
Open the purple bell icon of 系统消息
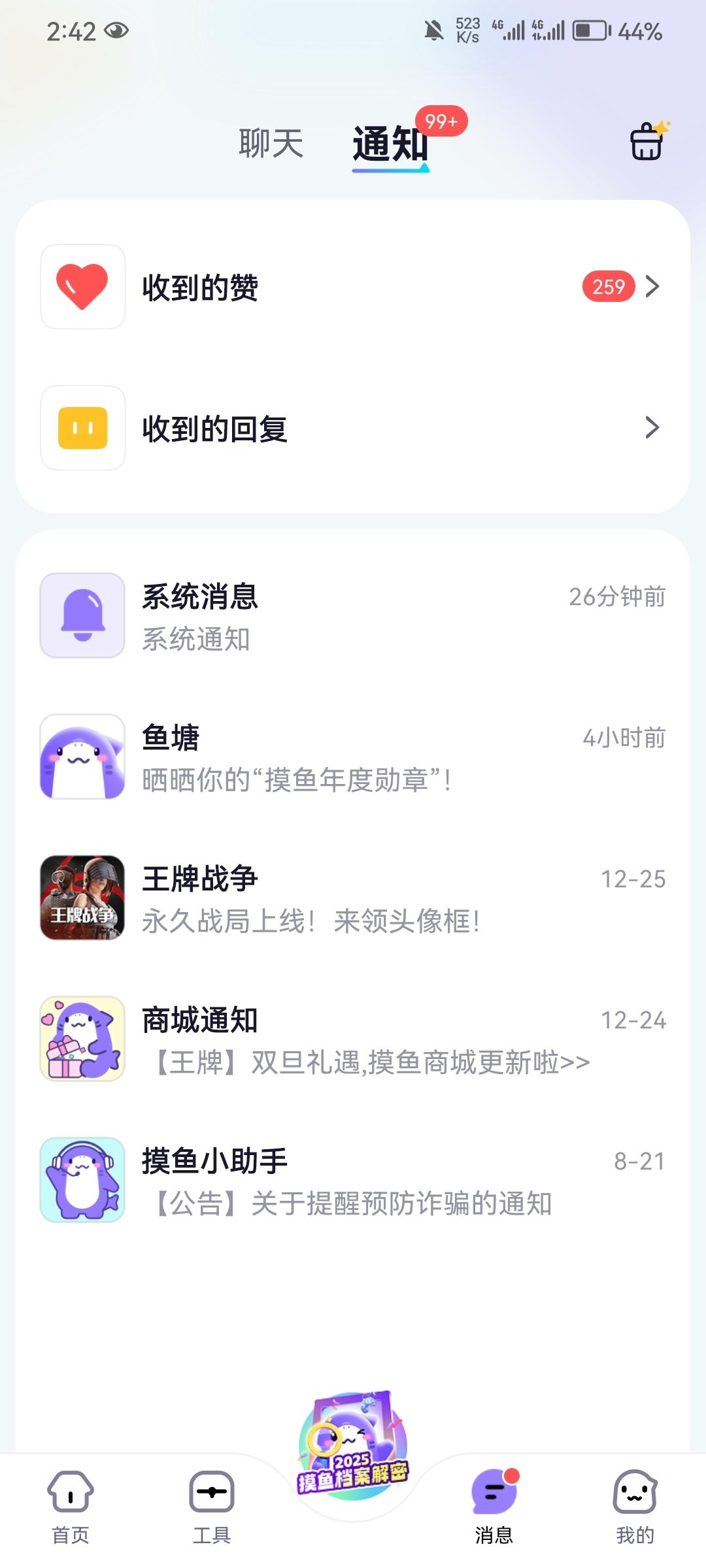tap(82, 614)
